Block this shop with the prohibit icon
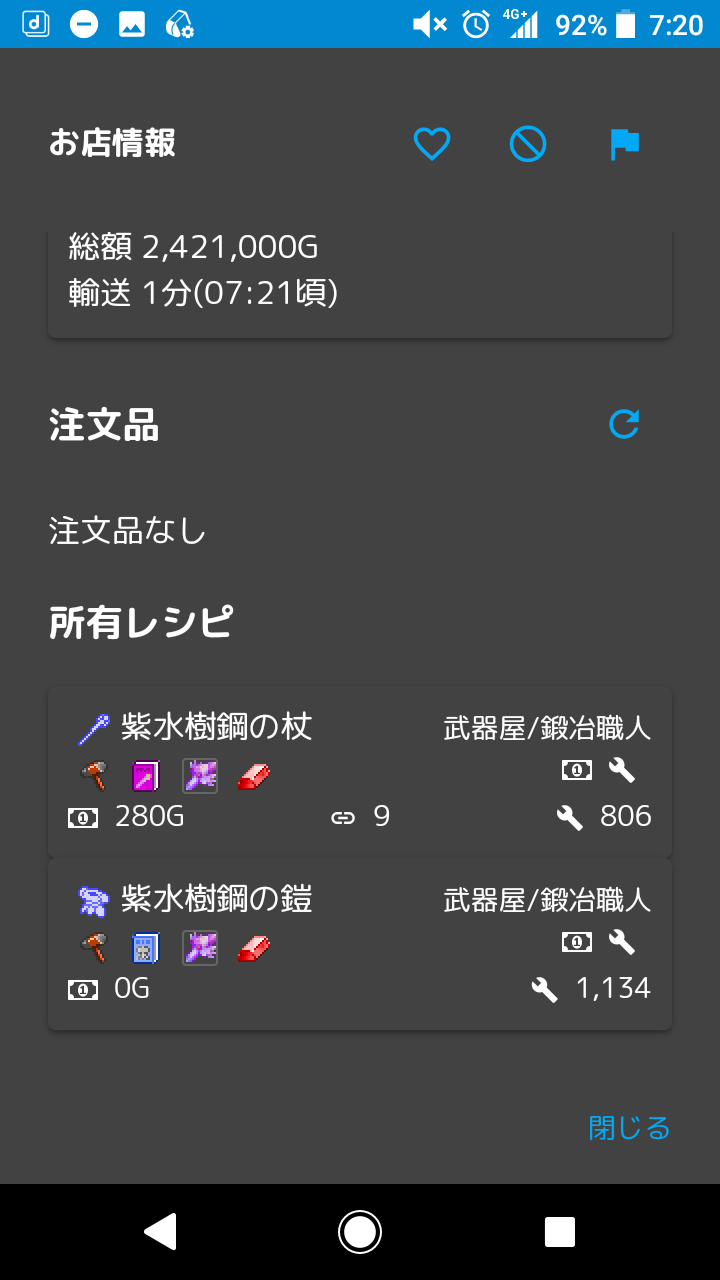Viewport: 720px width, 1280px height. (528, 145)
